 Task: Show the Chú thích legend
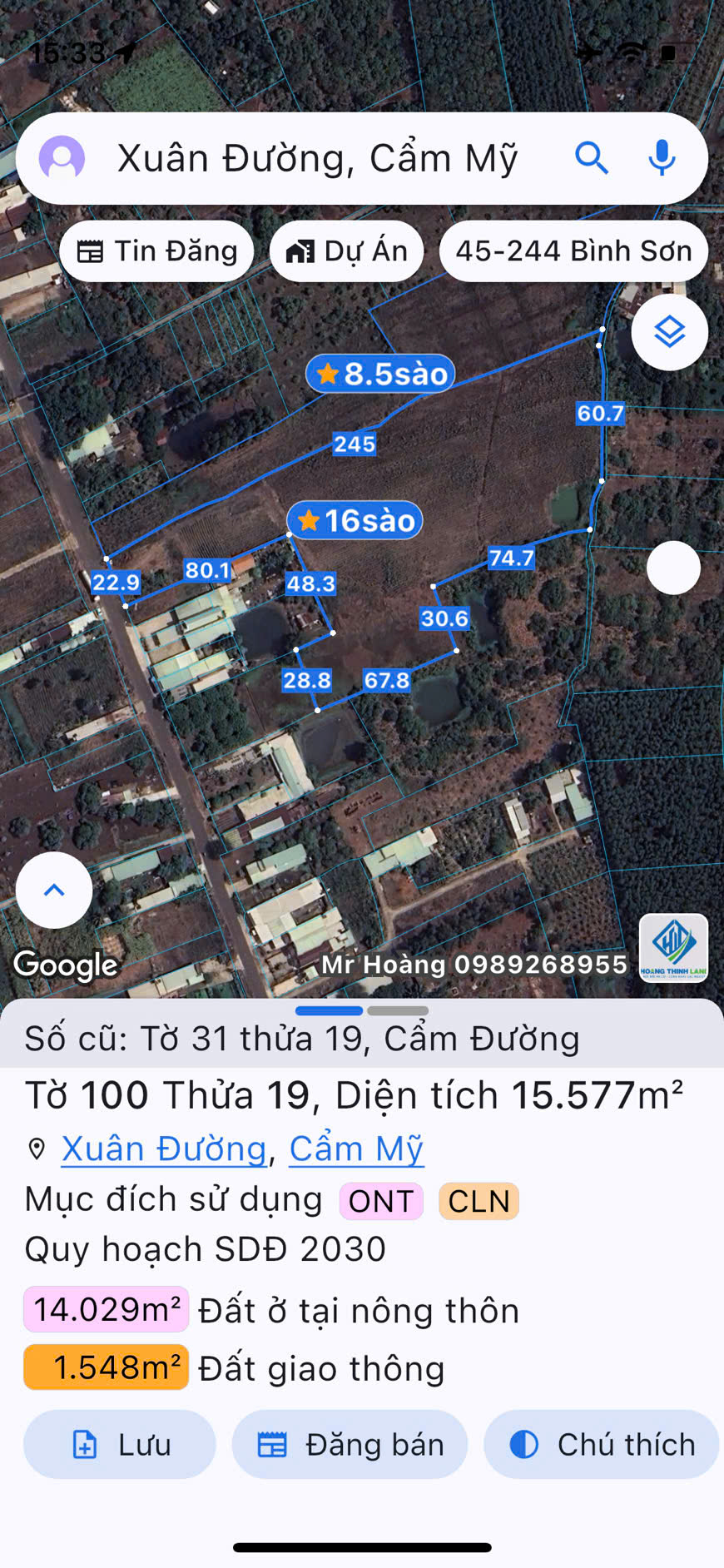(601, 1445)
